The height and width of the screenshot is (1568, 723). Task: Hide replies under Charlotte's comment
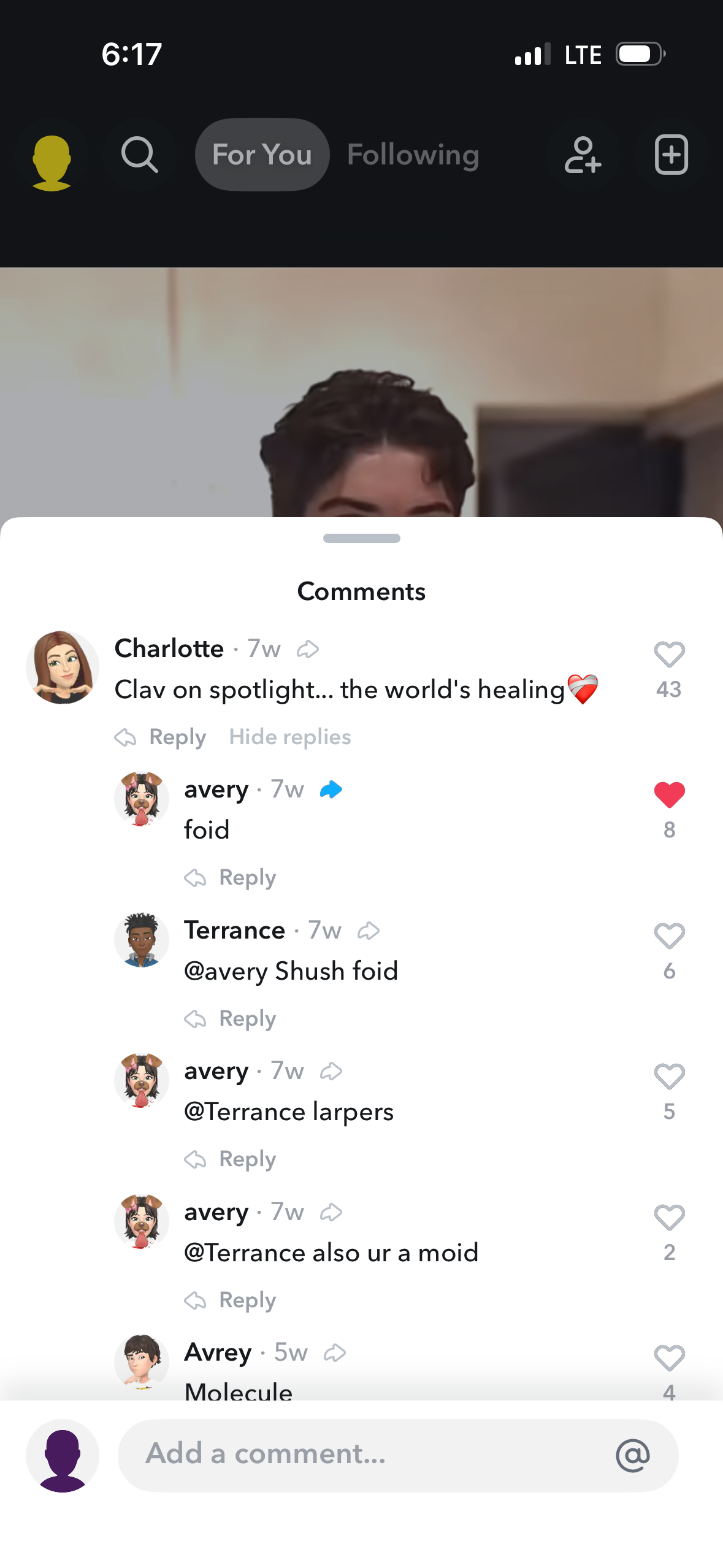(290, 737)
